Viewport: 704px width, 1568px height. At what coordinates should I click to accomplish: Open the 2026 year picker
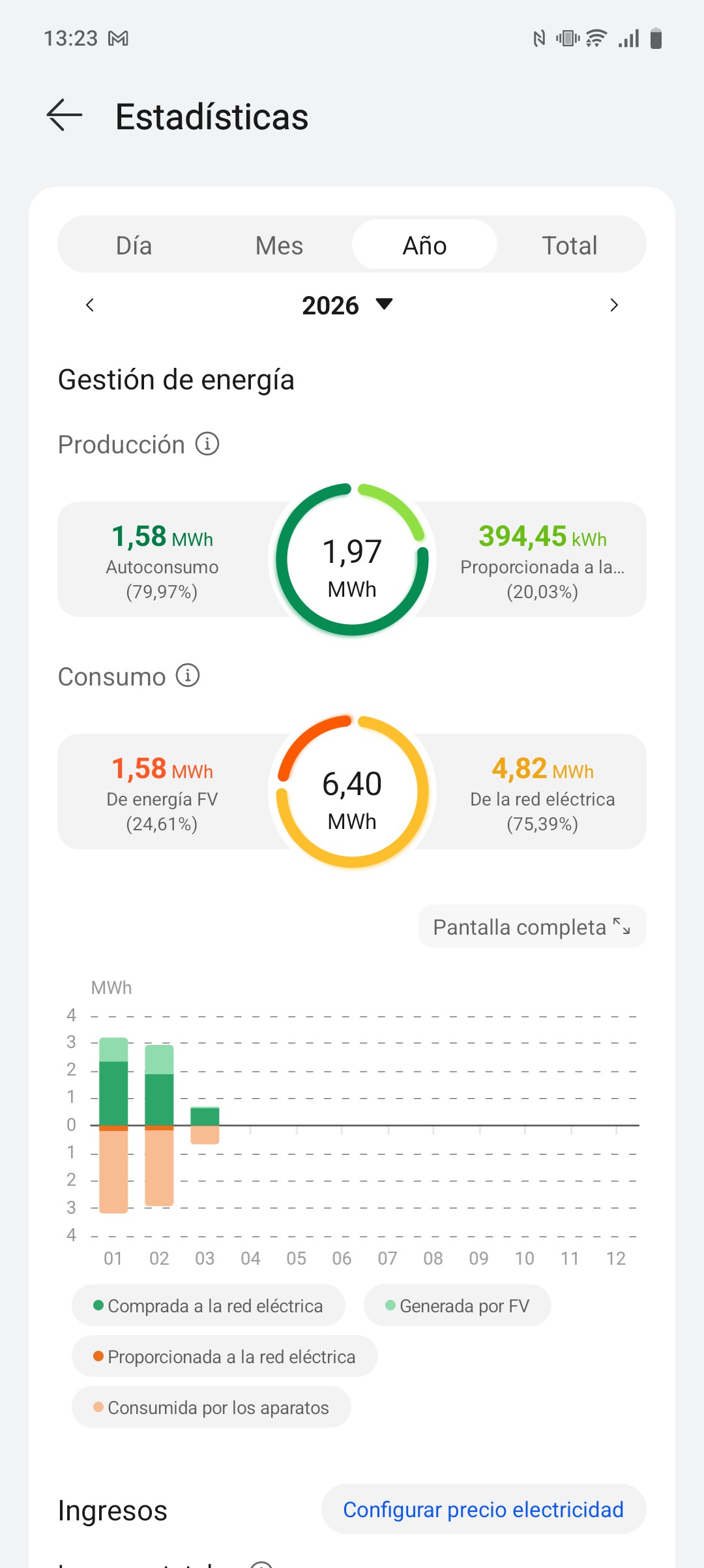[347, 305]
